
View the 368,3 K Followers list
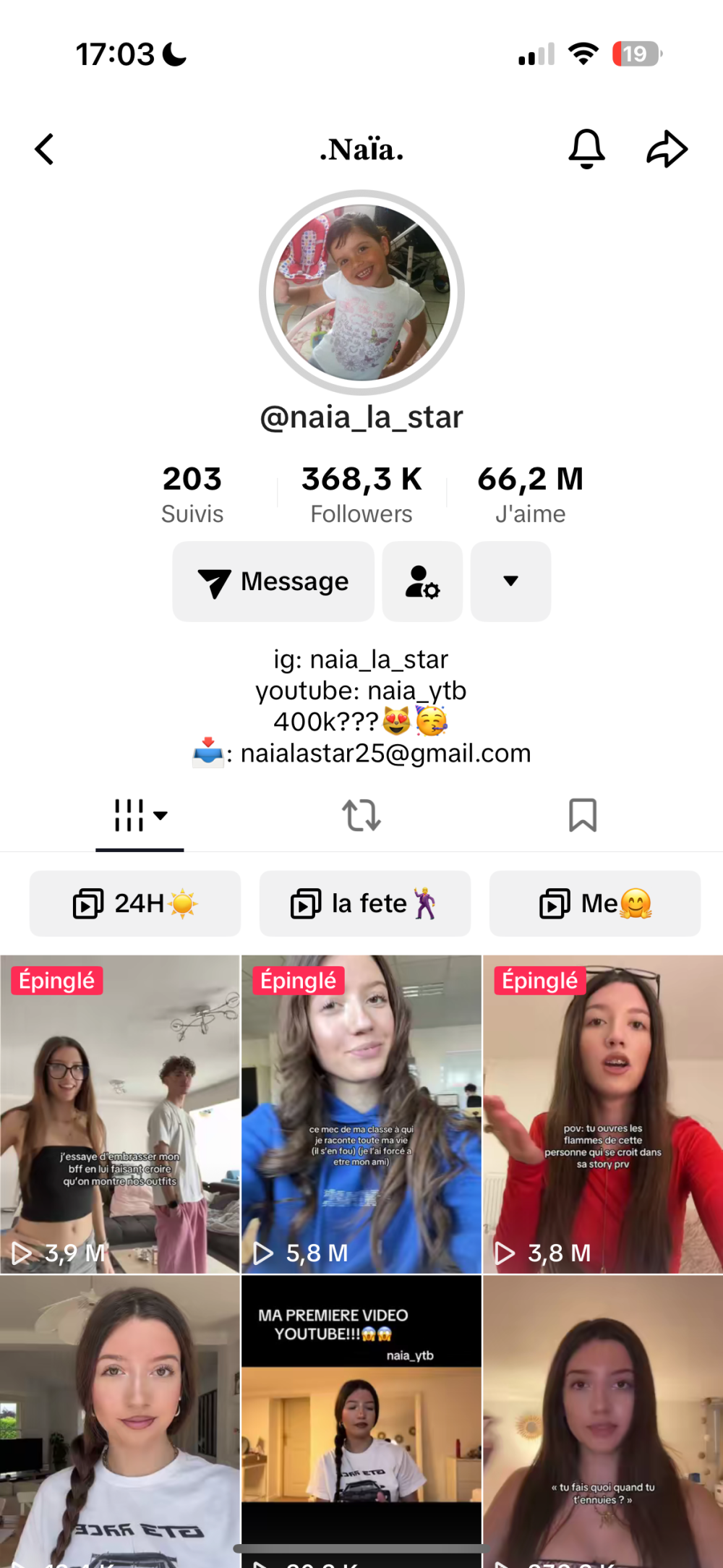coord(361,494)
